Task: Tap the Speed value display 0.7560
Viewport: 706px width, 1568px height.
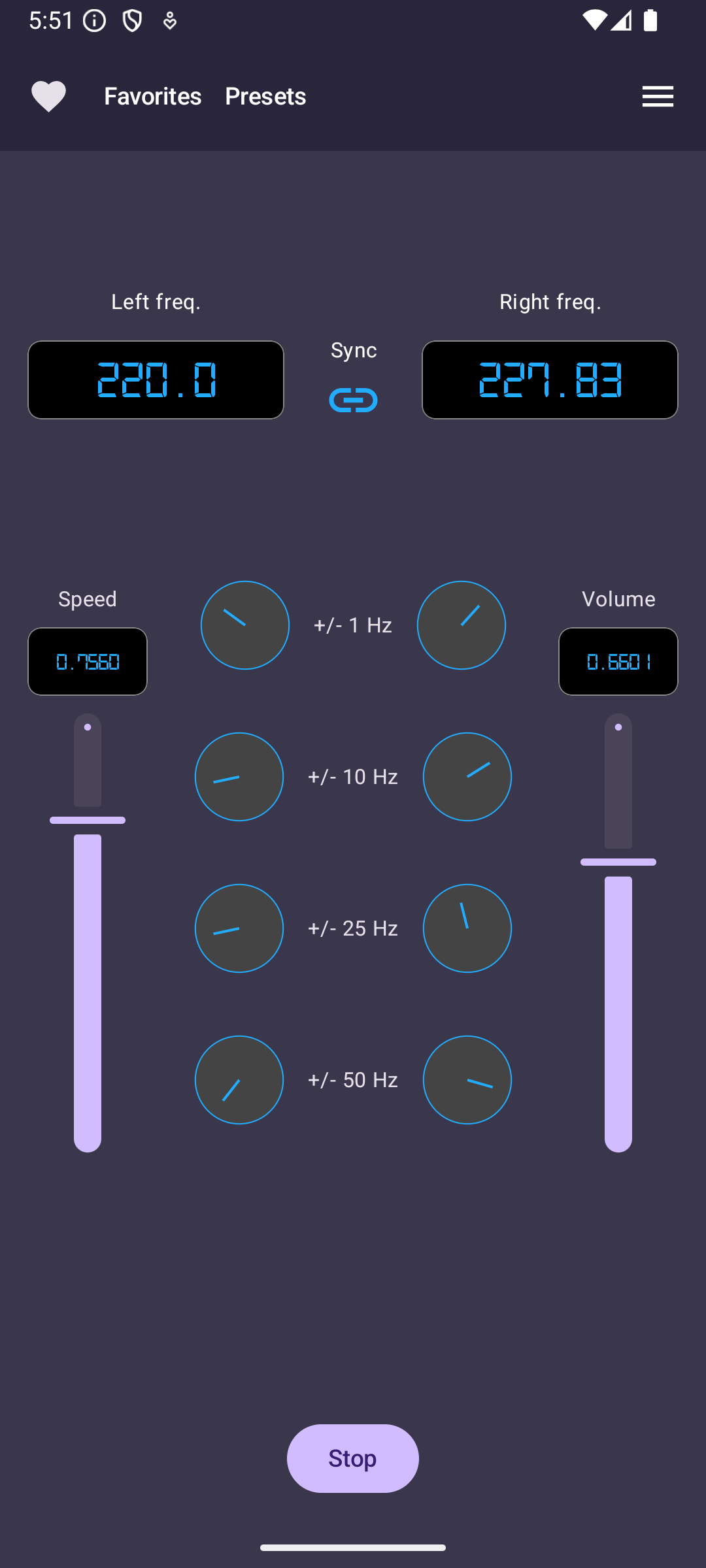Action: pos(88,661)
